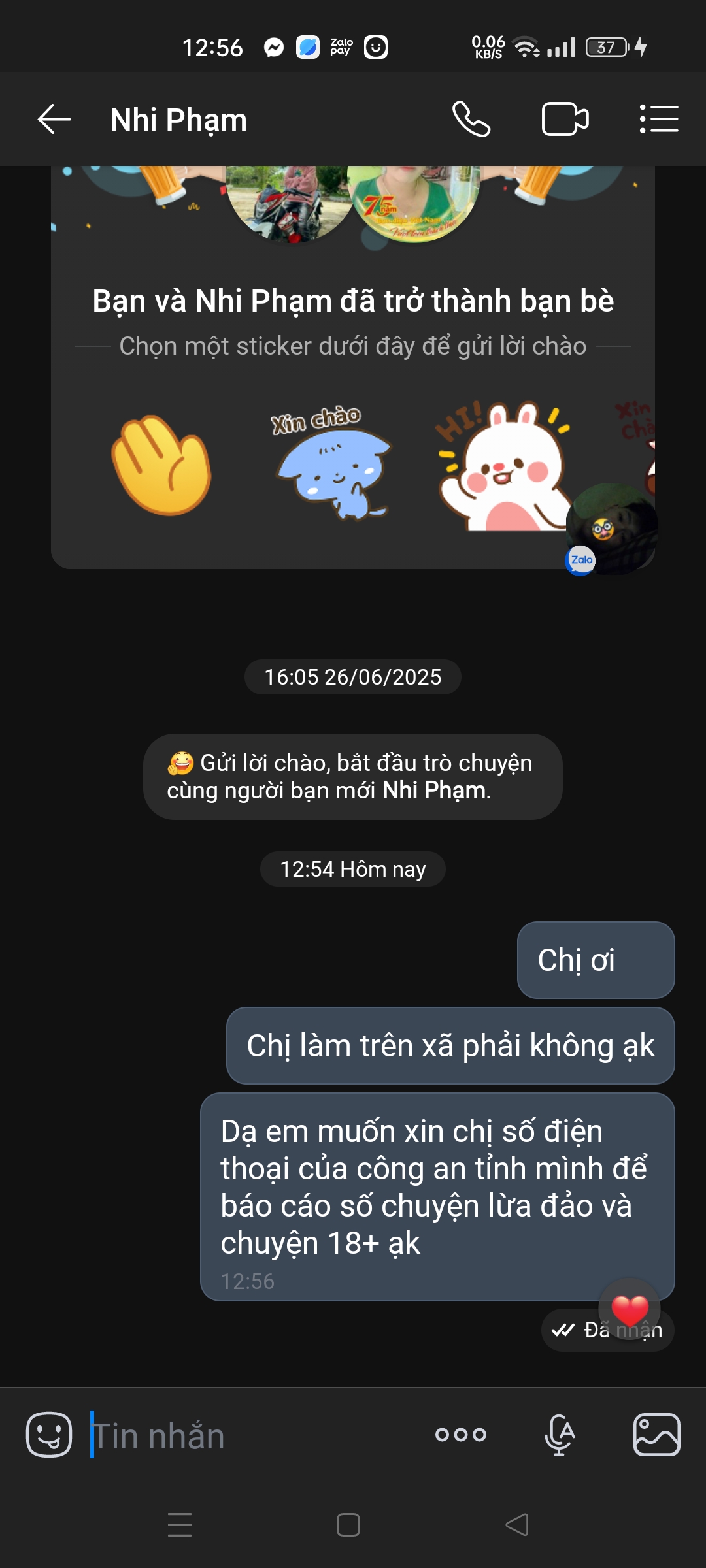This screenshot has height=1568, width=706.
Task: Record a voice message
Action: point(560,1435)
